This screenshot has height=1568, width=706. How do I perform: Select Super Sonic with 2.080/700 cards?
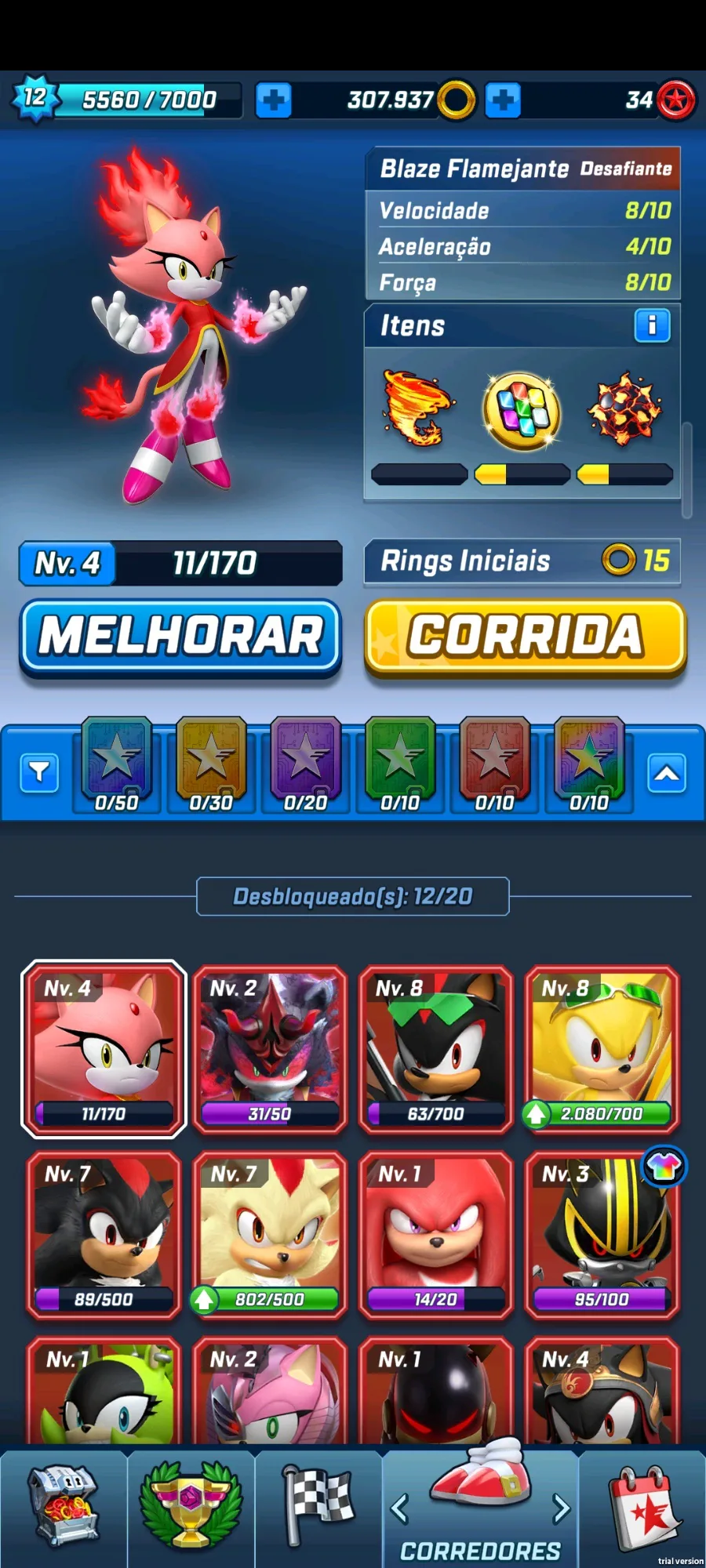click(602, 1049)
